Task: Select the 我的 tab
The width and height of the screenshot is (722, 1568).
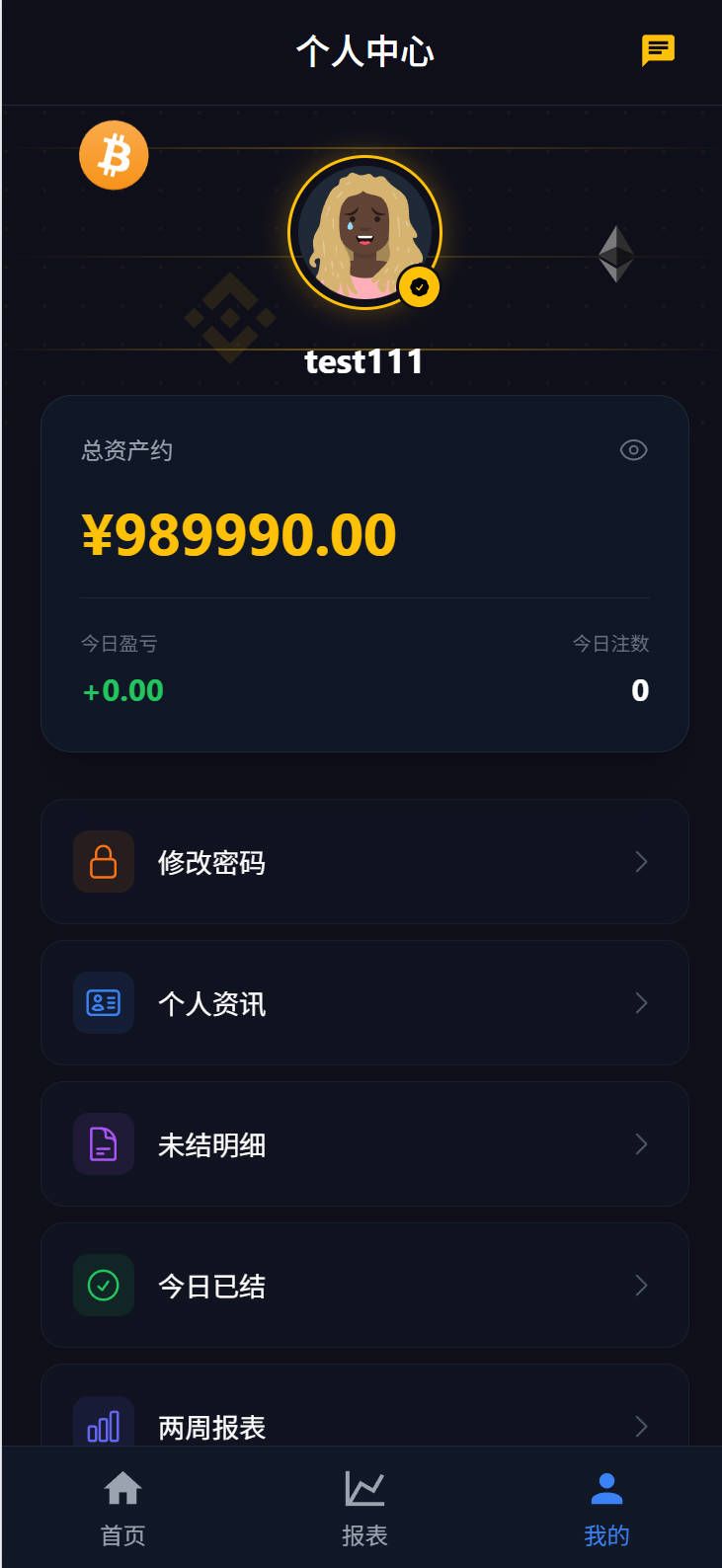Action: coord(606,1508)
